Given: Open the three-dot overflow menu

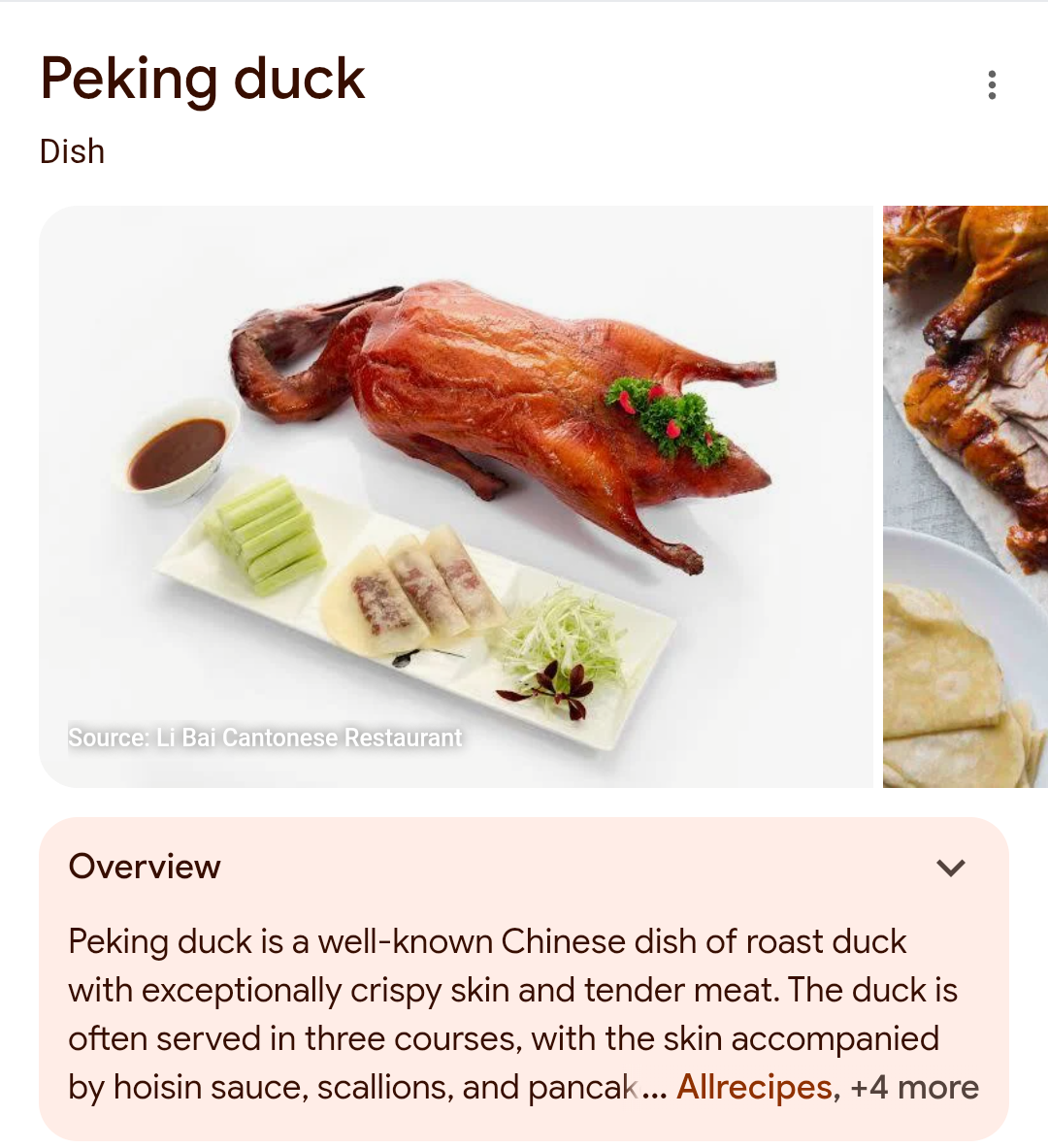Looking at the screenshot, I should [x=991, y=85].
